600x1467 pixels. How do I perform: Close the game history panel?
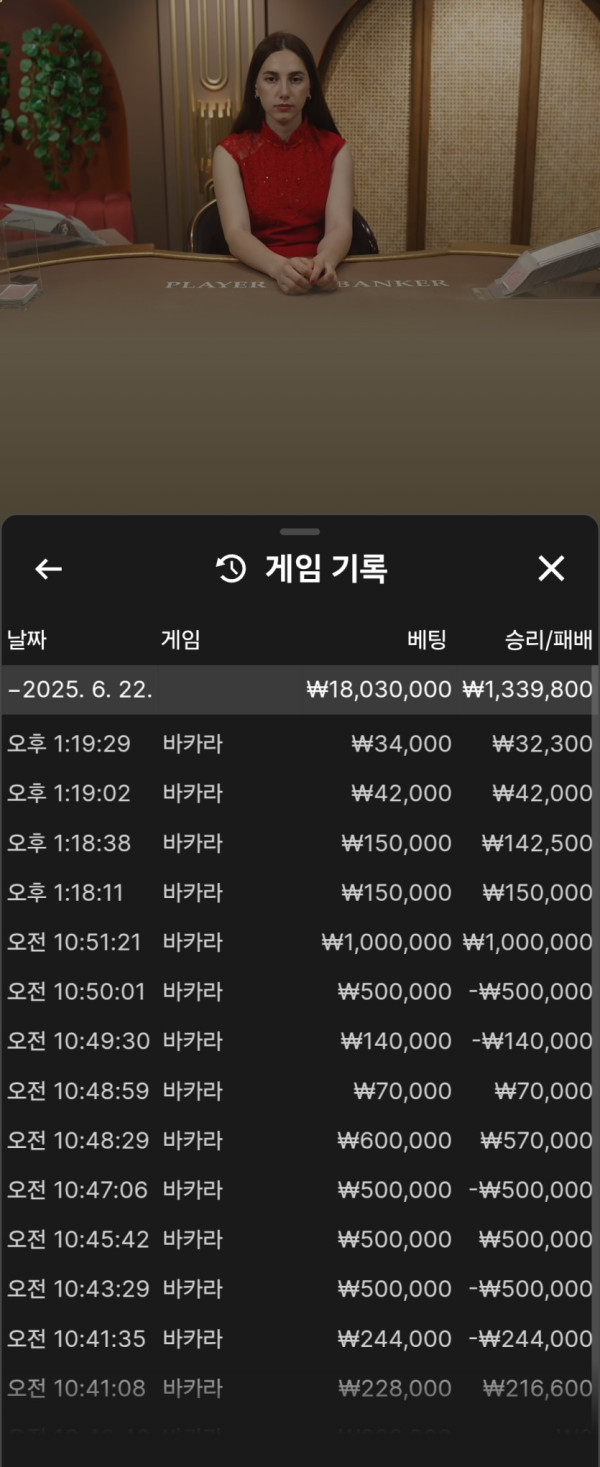pyautogui.click(x=551, y=569)
